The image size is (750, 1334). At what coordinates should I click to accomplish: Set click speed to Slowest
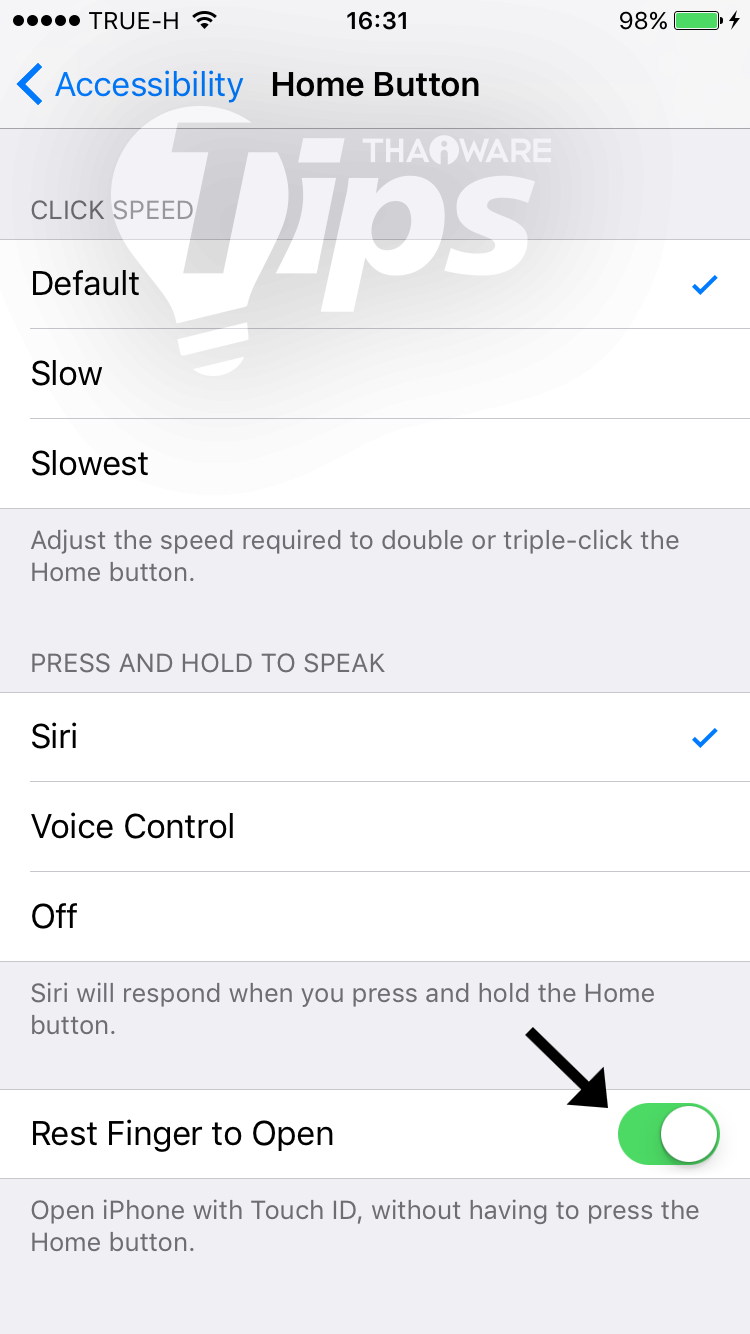[375, 464]
